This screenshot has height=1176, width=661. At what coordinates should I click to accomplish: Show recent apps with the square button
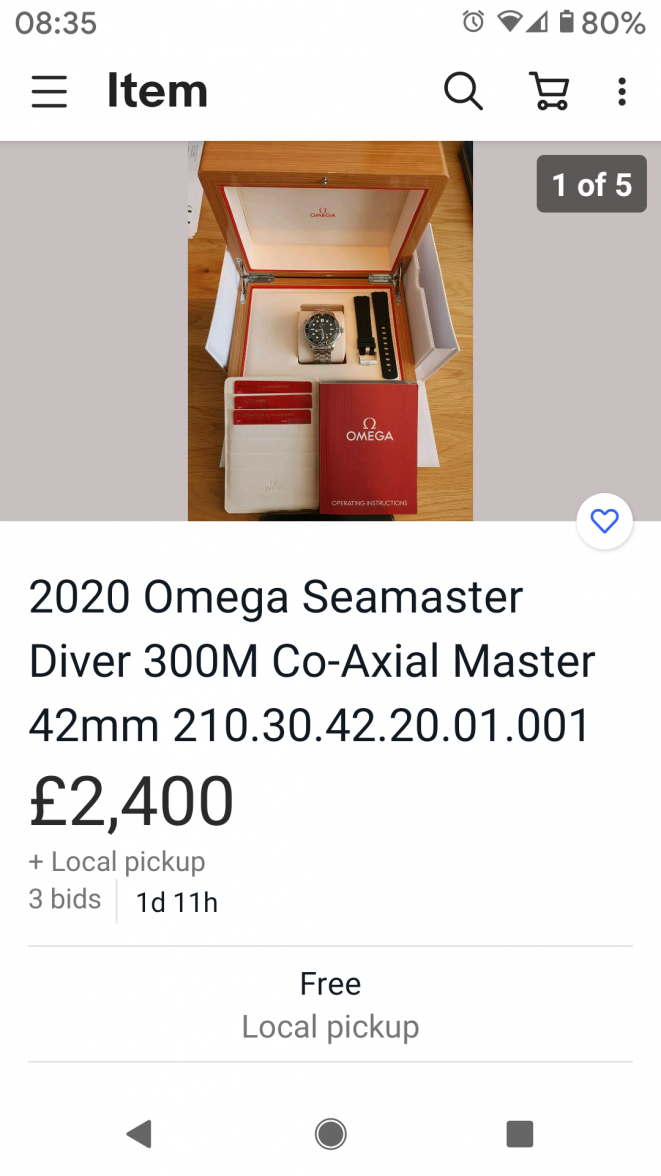[x=519, y=1133]
